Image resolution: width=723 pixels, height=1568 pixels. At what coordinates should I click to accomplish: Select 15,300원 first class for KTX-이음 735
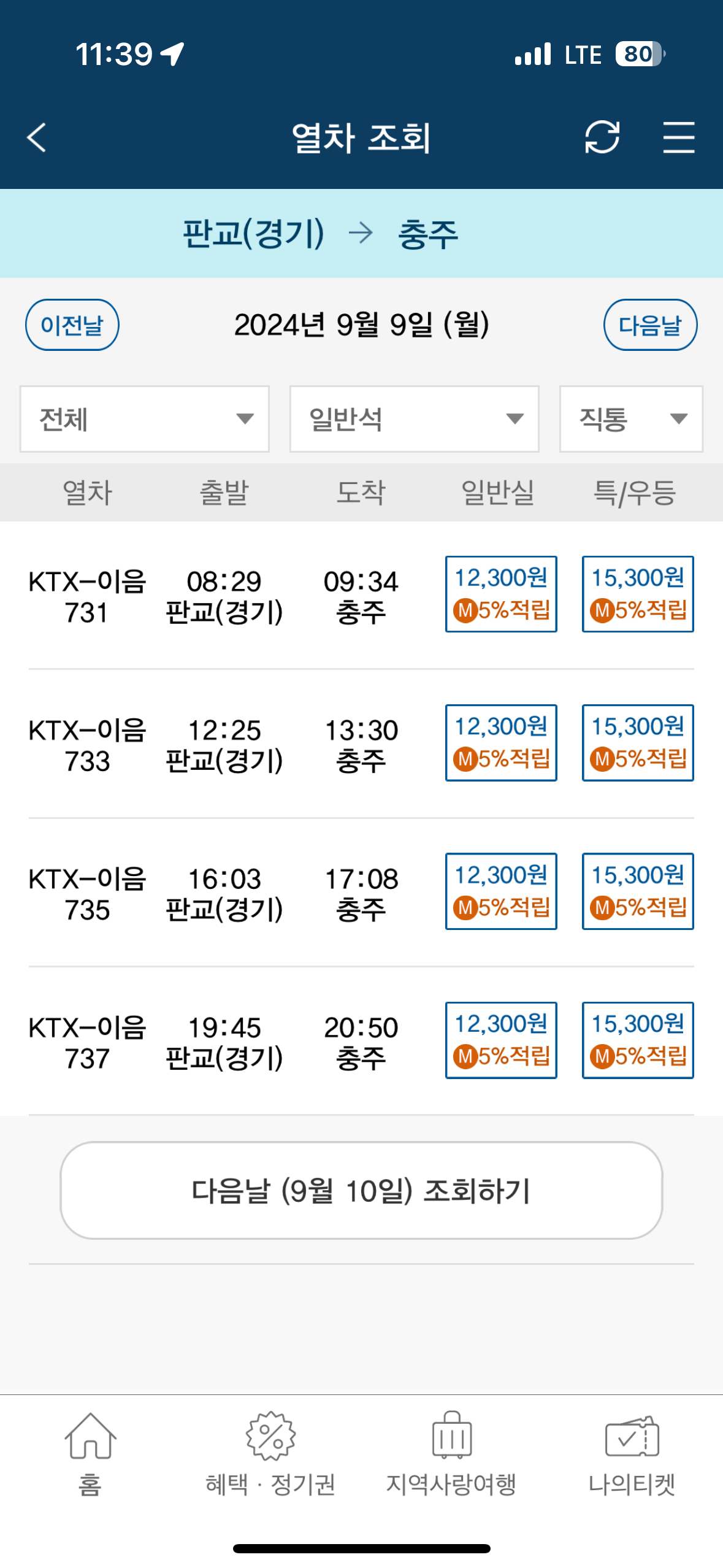(x=638, y=891)
